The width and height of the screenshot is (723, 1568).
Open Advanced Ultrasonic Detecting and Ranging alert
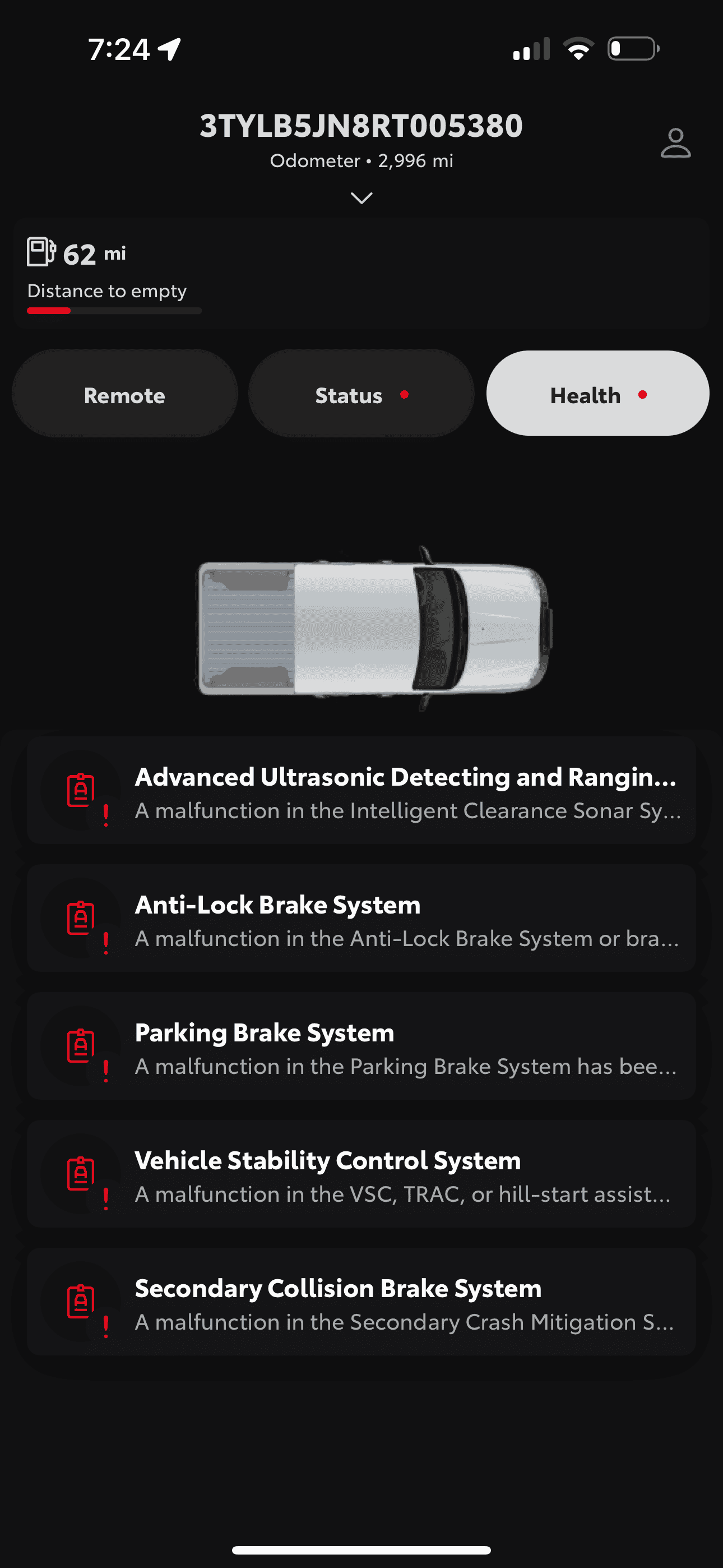361,791
